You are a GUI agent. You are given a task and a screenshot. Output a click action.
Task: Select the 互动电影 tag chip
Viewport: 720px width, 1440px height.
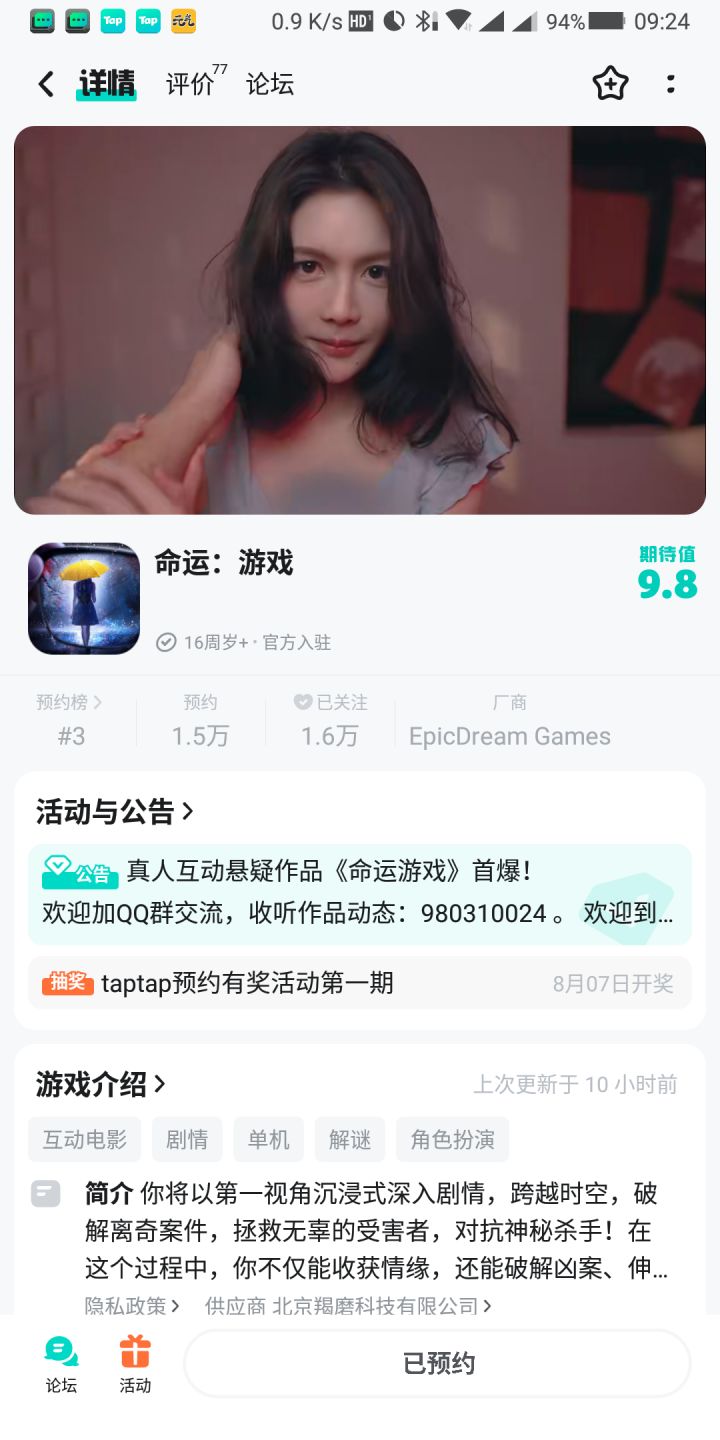click(84, 1139)
